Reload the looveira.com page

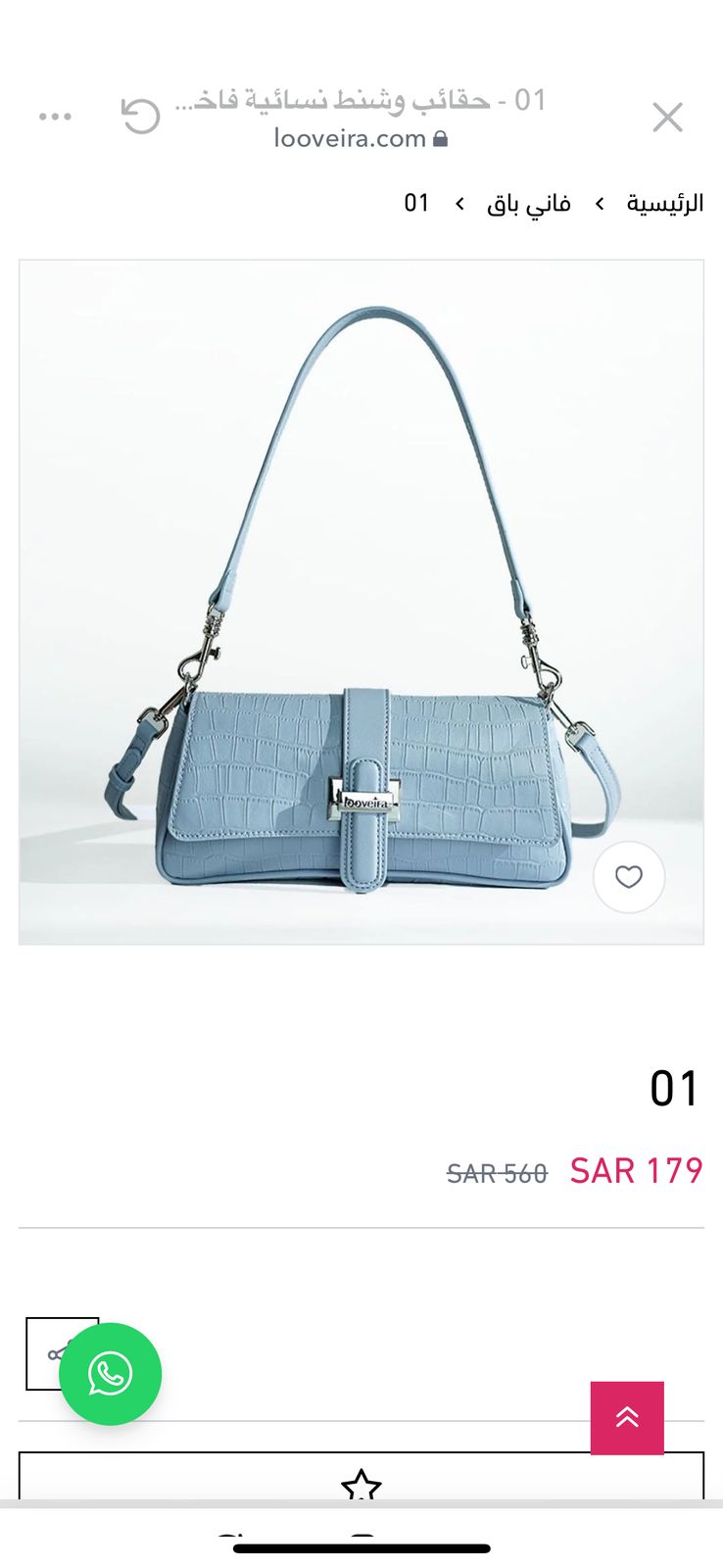point(140,117)
